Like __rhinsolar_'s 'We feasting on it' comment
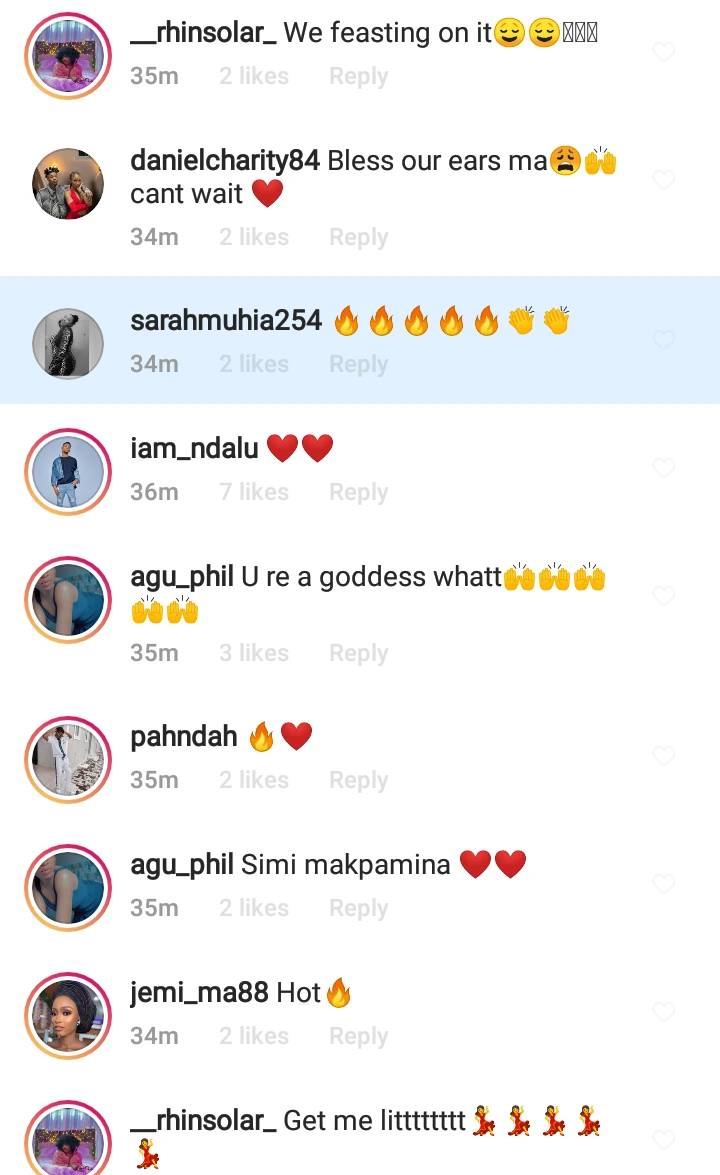Image resolution: width=720 pixels, height=1175 pixels. 664,52
